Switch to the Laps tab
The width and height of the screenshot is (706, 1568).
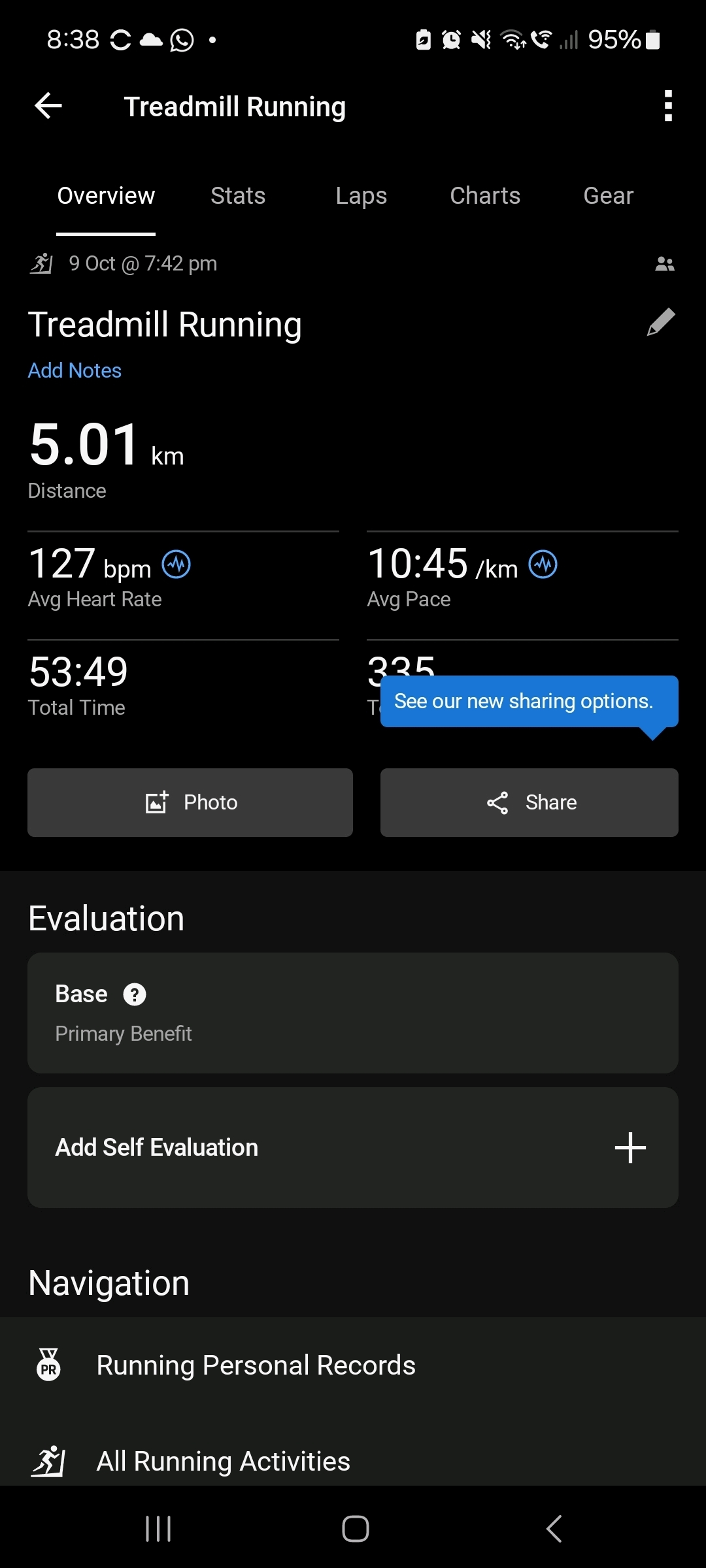click(x=361, y=195)
